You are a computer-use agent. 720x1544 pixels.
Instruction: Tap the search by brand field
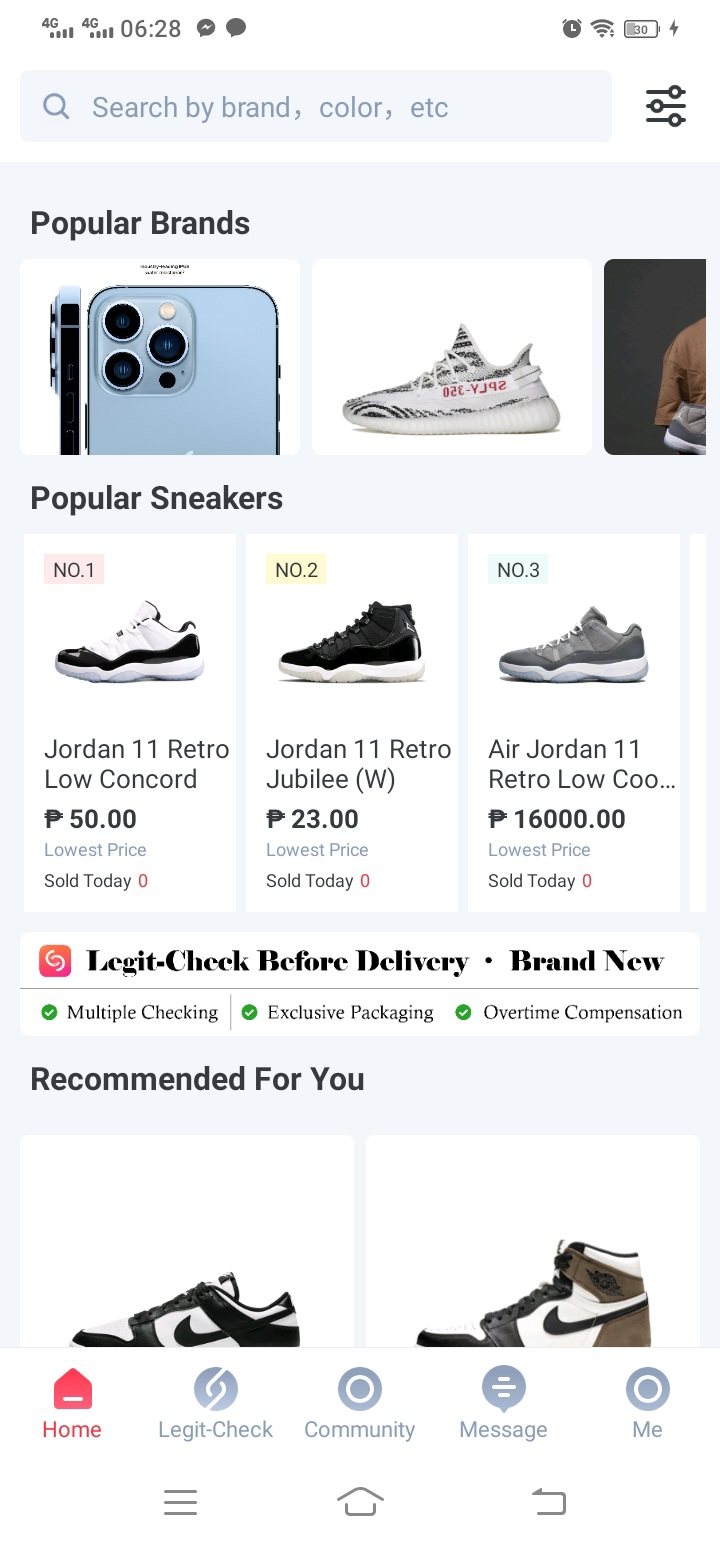(x=315, y=107)
